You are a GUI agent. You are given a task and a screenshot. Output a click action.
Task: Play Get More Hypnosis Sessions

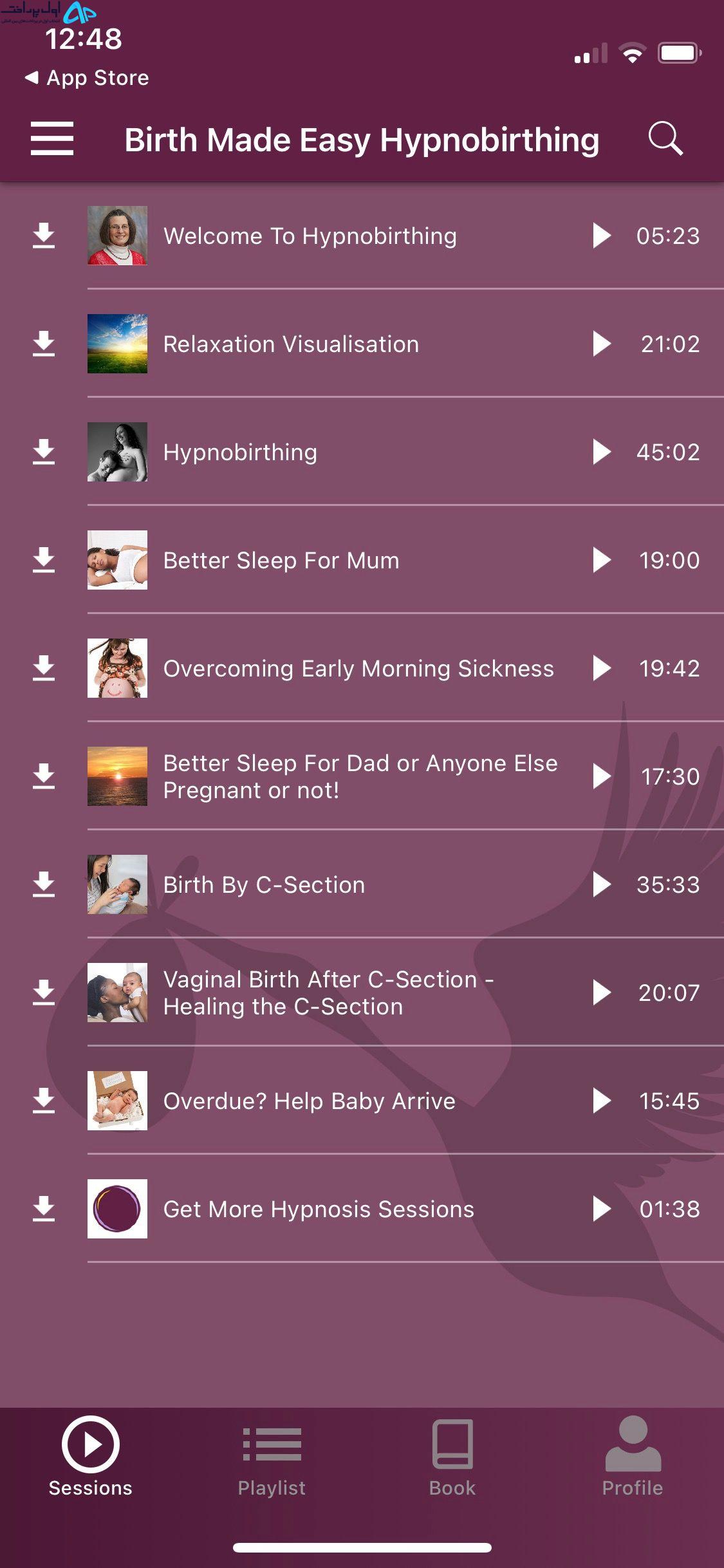(602, 1209)
